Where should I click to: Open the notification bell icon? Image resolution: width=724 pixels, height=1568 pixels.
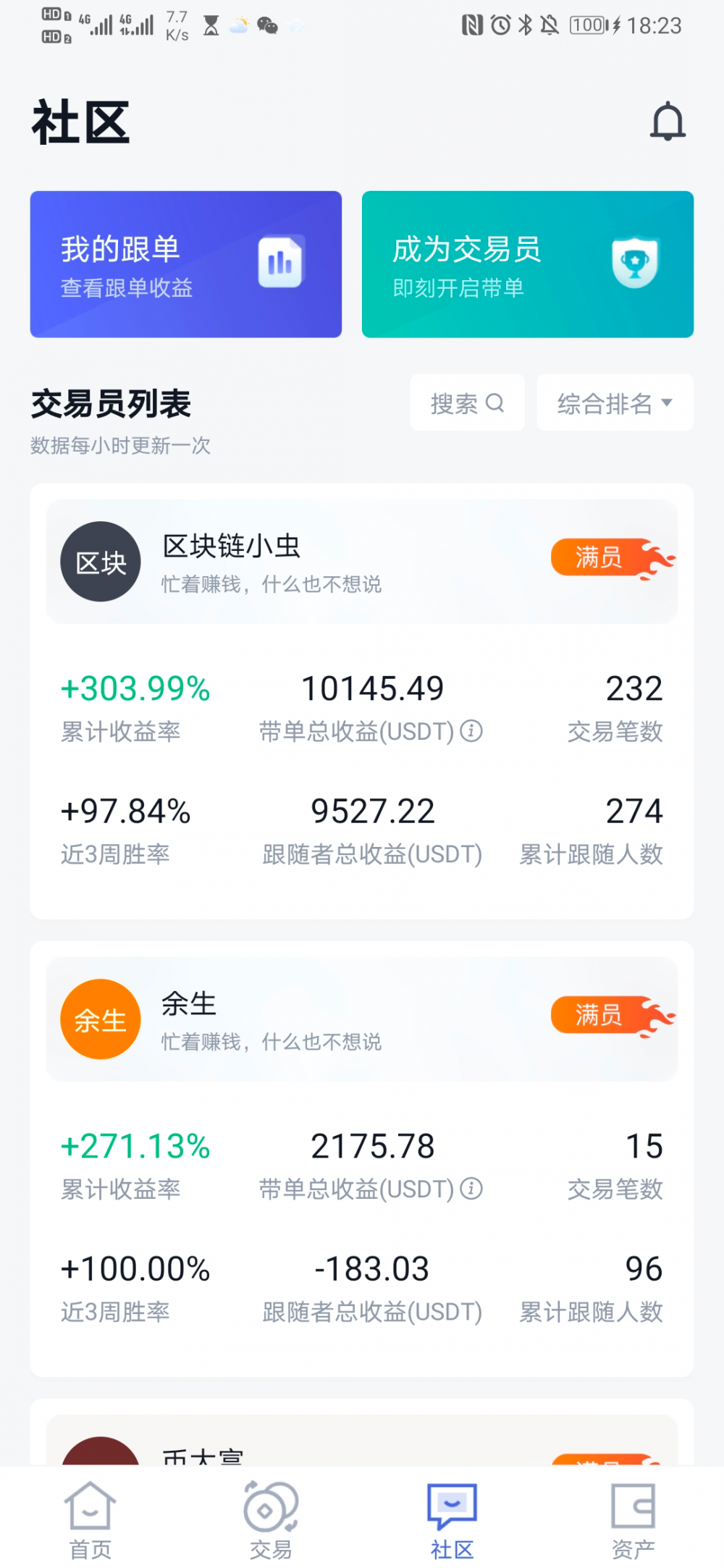[x=668, y=121]
